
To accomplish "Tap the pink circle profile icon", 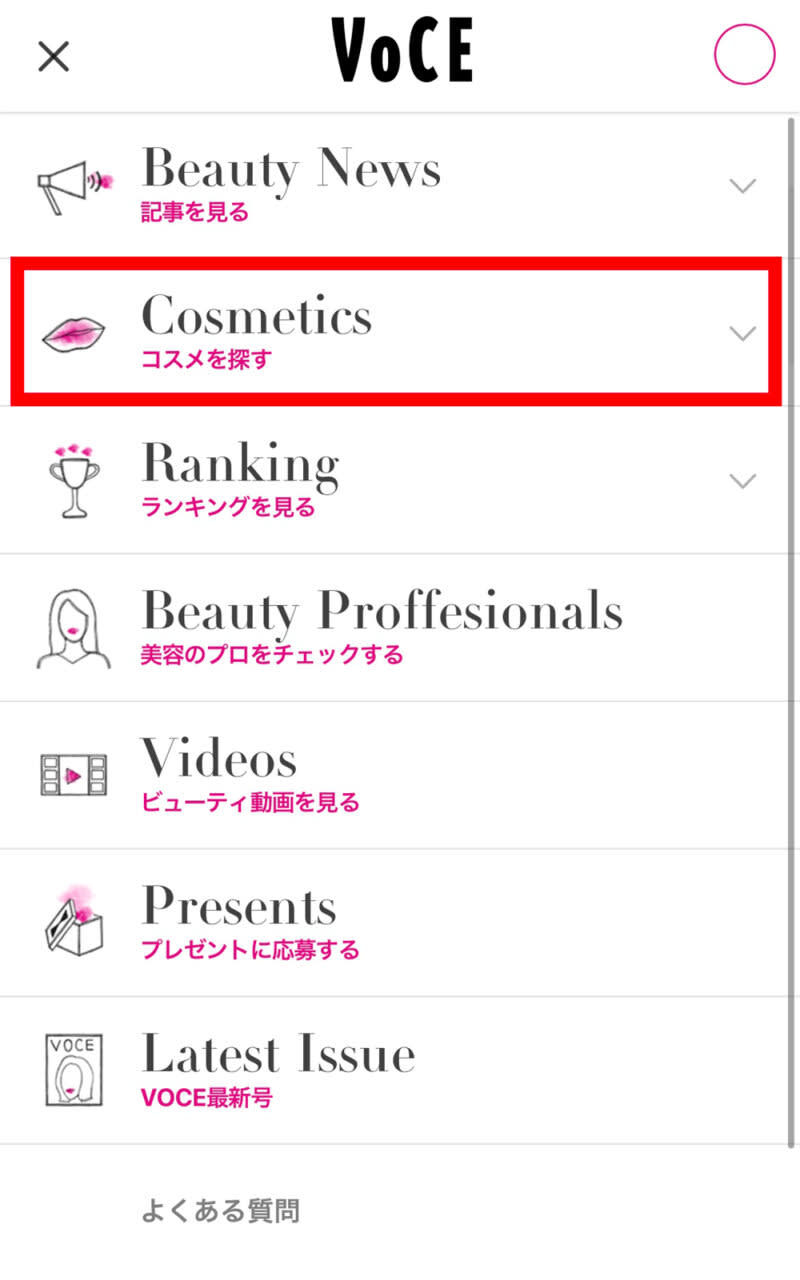I will (744, 54).
